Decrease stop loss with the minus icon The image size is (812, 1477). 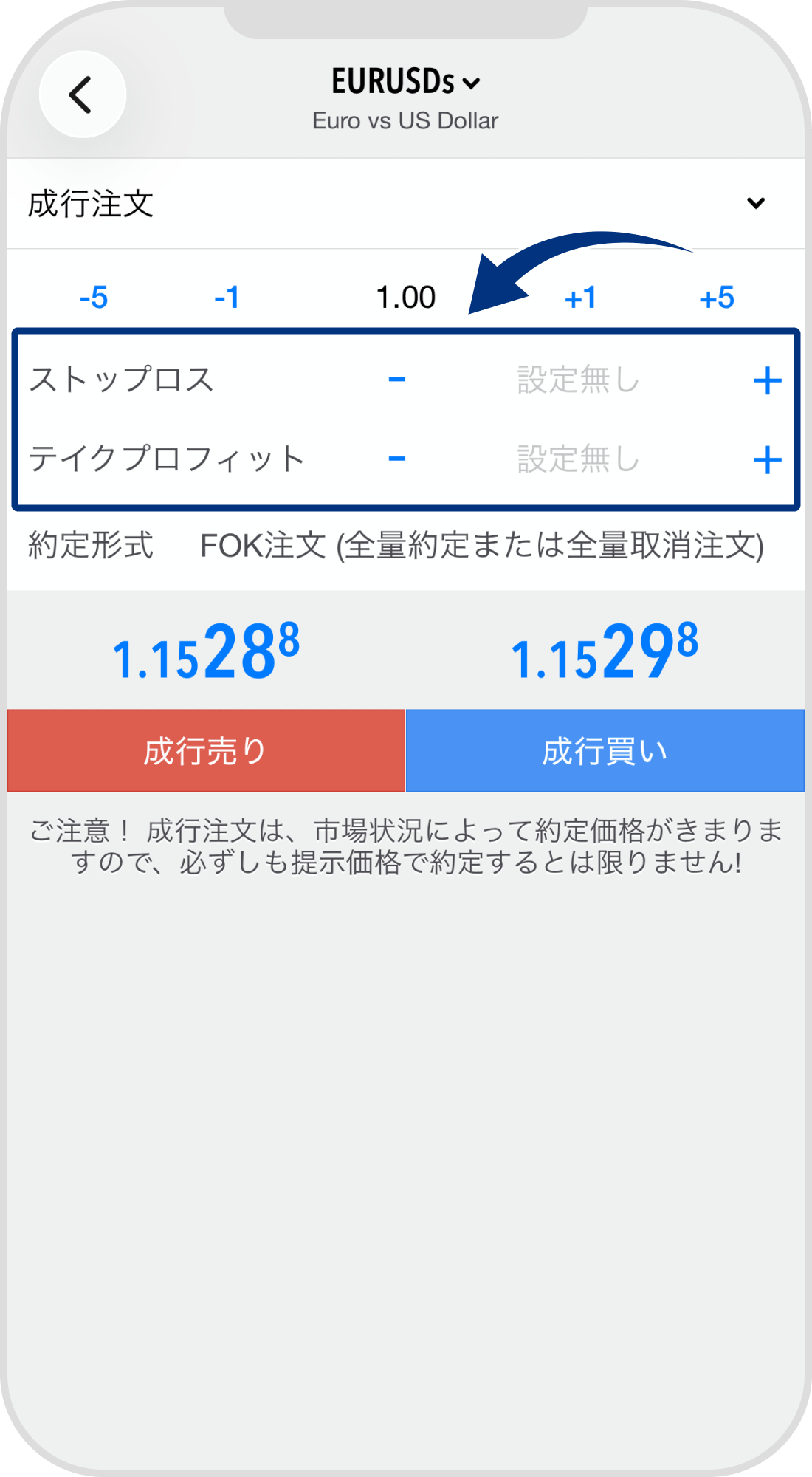pyautogui.click(x=396, y=380)
